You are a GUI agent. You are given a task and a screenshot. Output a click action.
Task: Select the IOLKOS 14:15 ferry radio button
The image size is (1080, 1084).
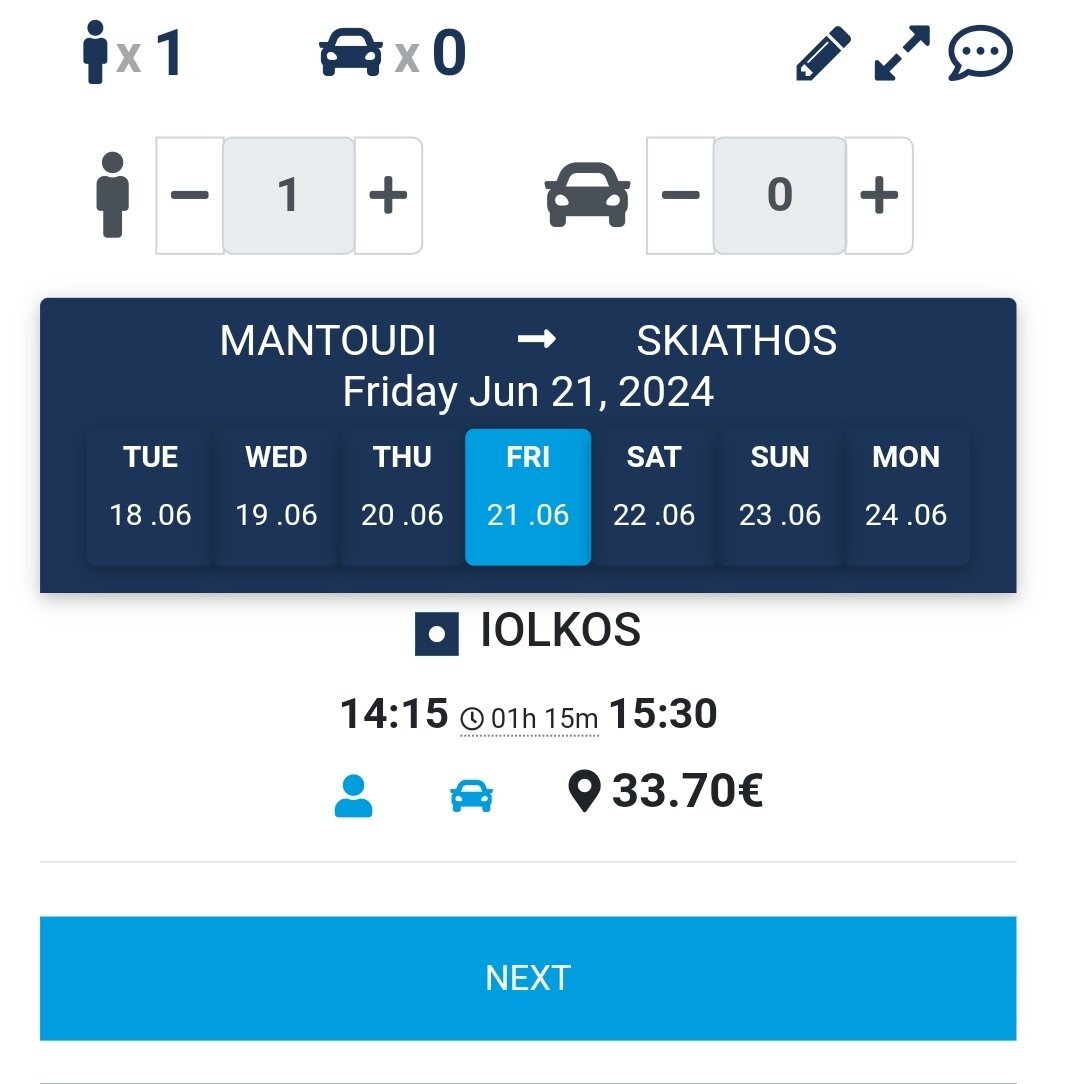click(x=437, y=634)
